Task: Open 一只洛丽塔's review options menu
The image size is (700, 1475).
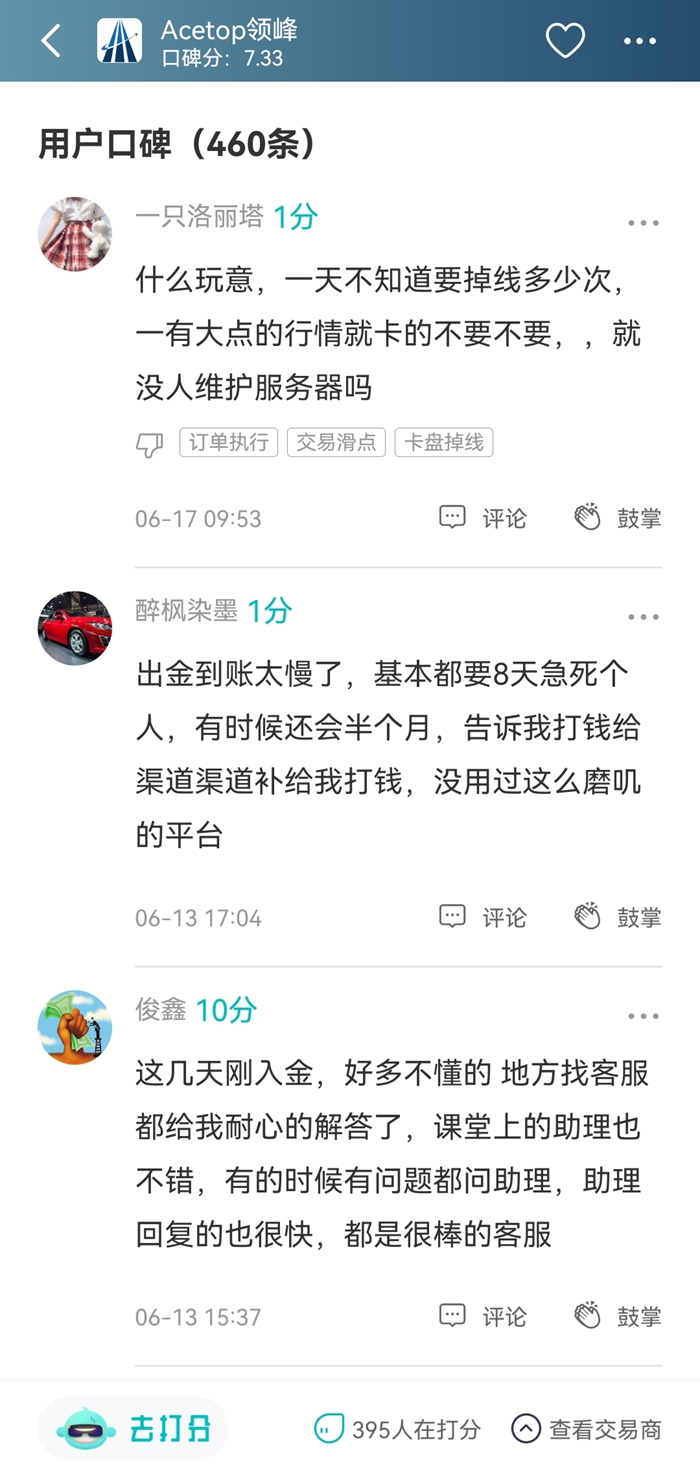Action: tap(643, 222)
